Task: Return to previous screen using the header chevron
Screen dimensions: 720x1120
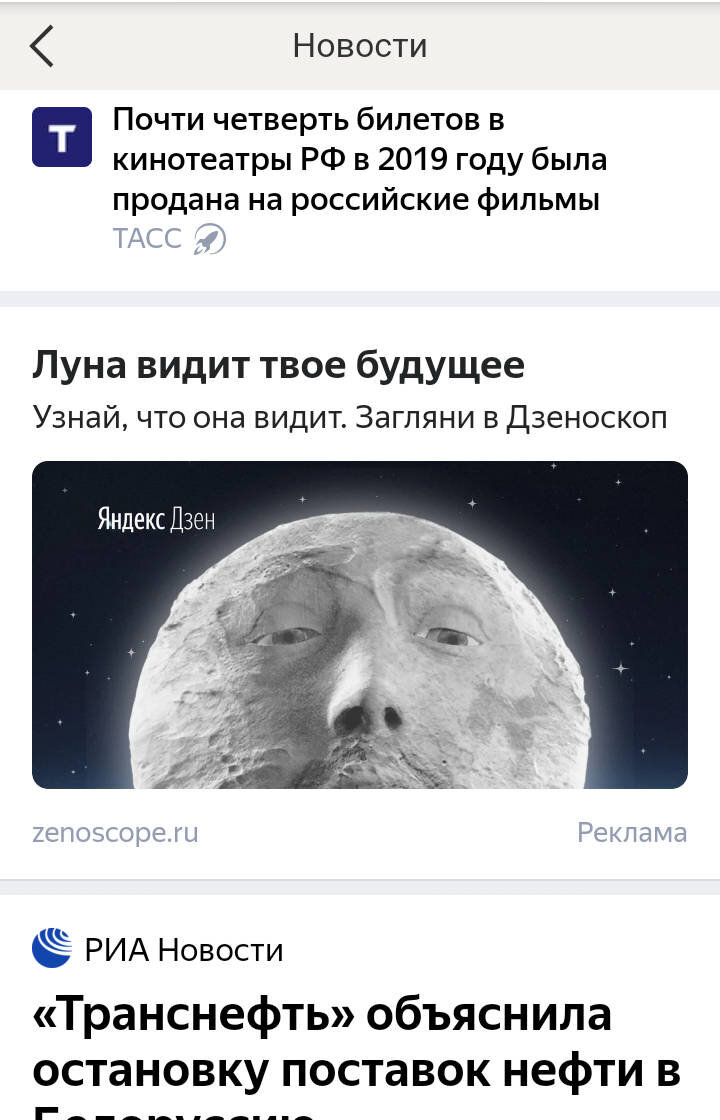Action: [42, 45]
